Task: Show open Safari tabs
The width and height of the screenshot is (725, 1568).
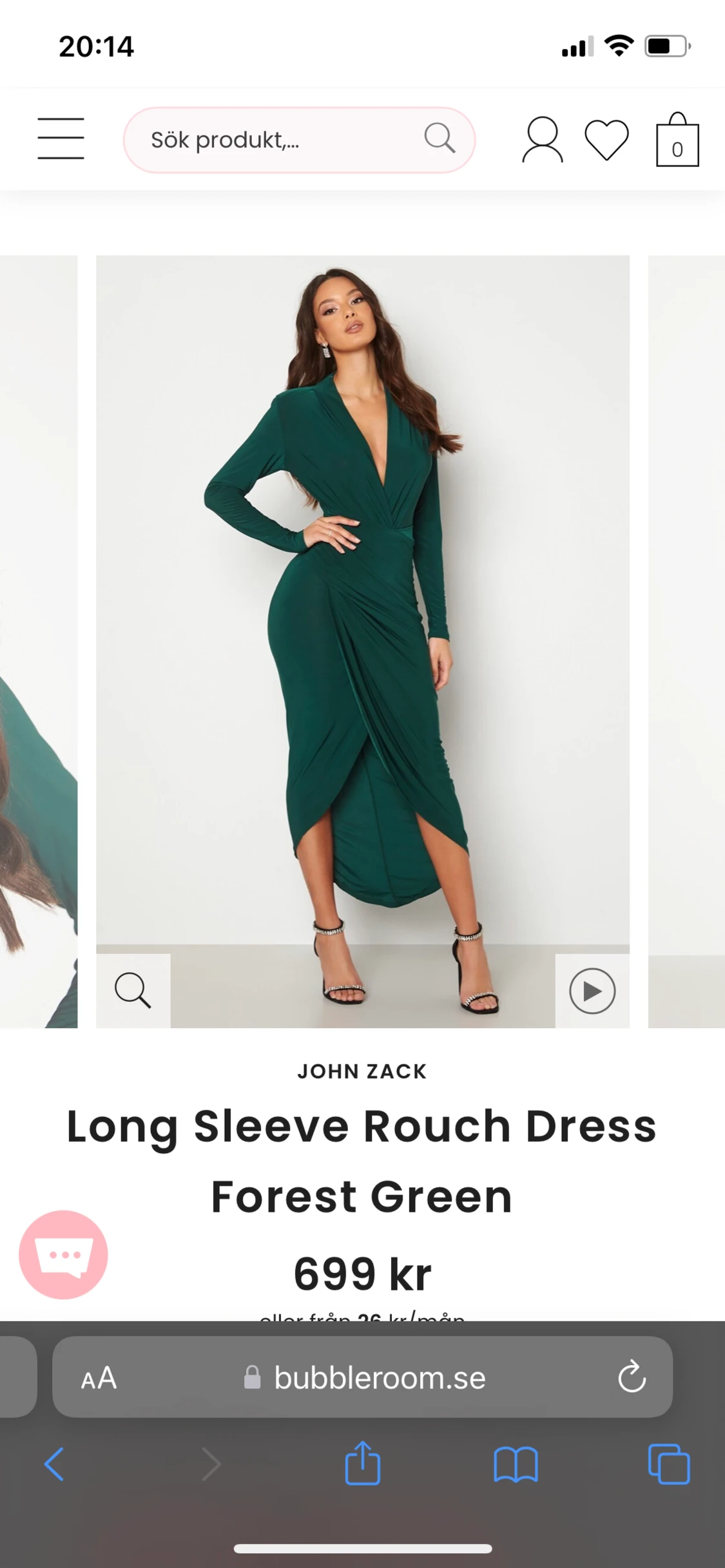Action: (669, 1464)
